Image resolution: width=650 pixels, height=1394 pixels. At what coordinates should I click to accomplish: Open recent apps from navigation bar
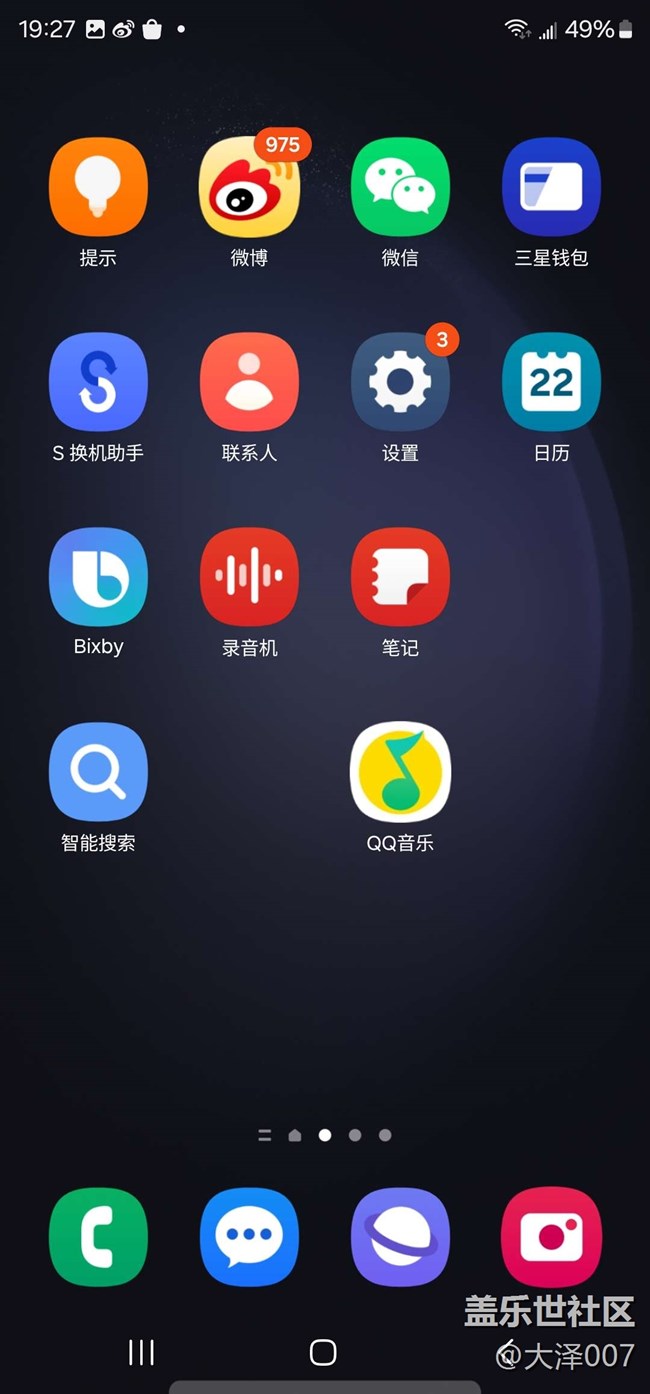[141, 1353]
